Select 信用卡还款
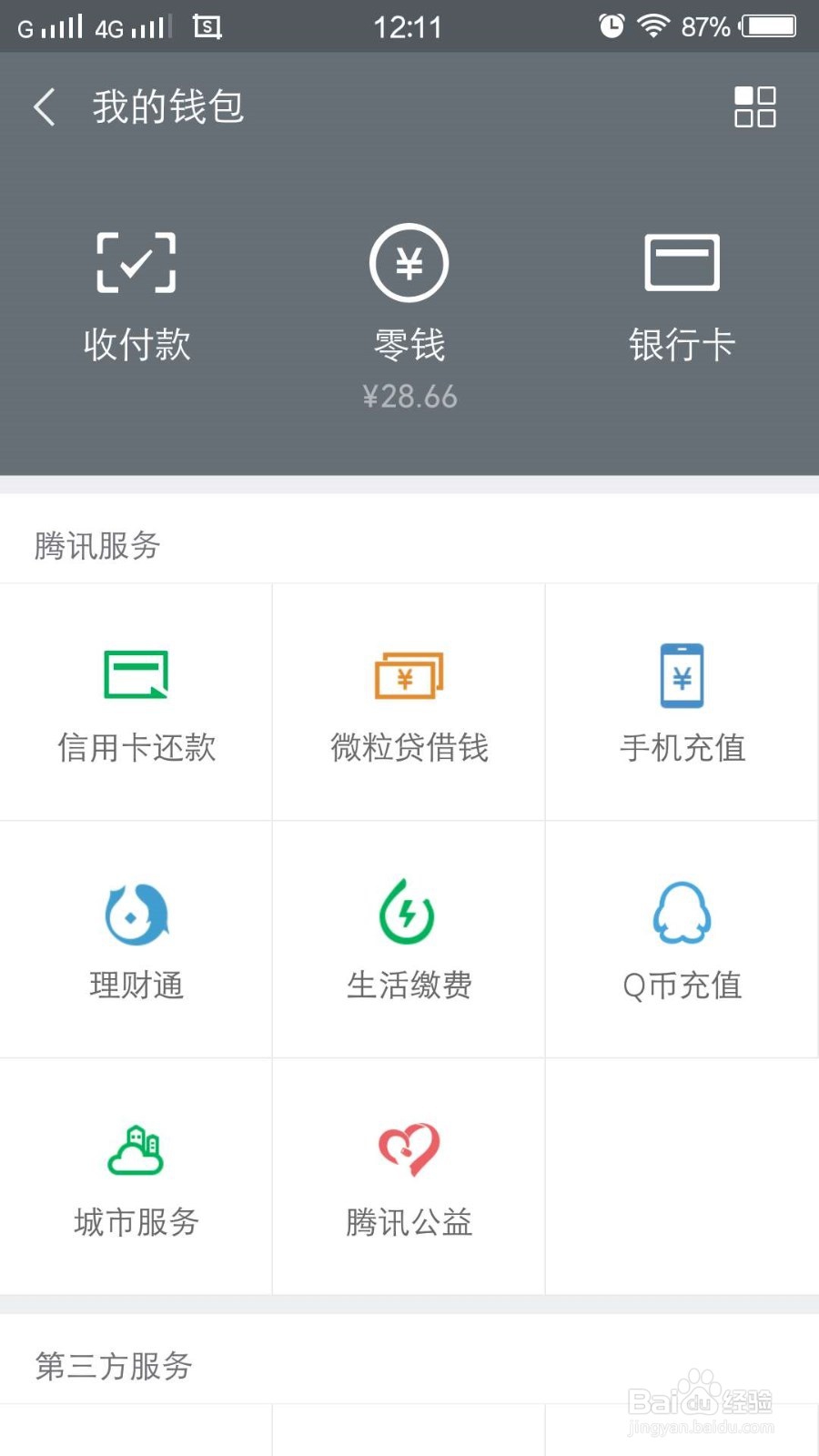This screenshot has width=819, height=1456. tap(136, 703)
